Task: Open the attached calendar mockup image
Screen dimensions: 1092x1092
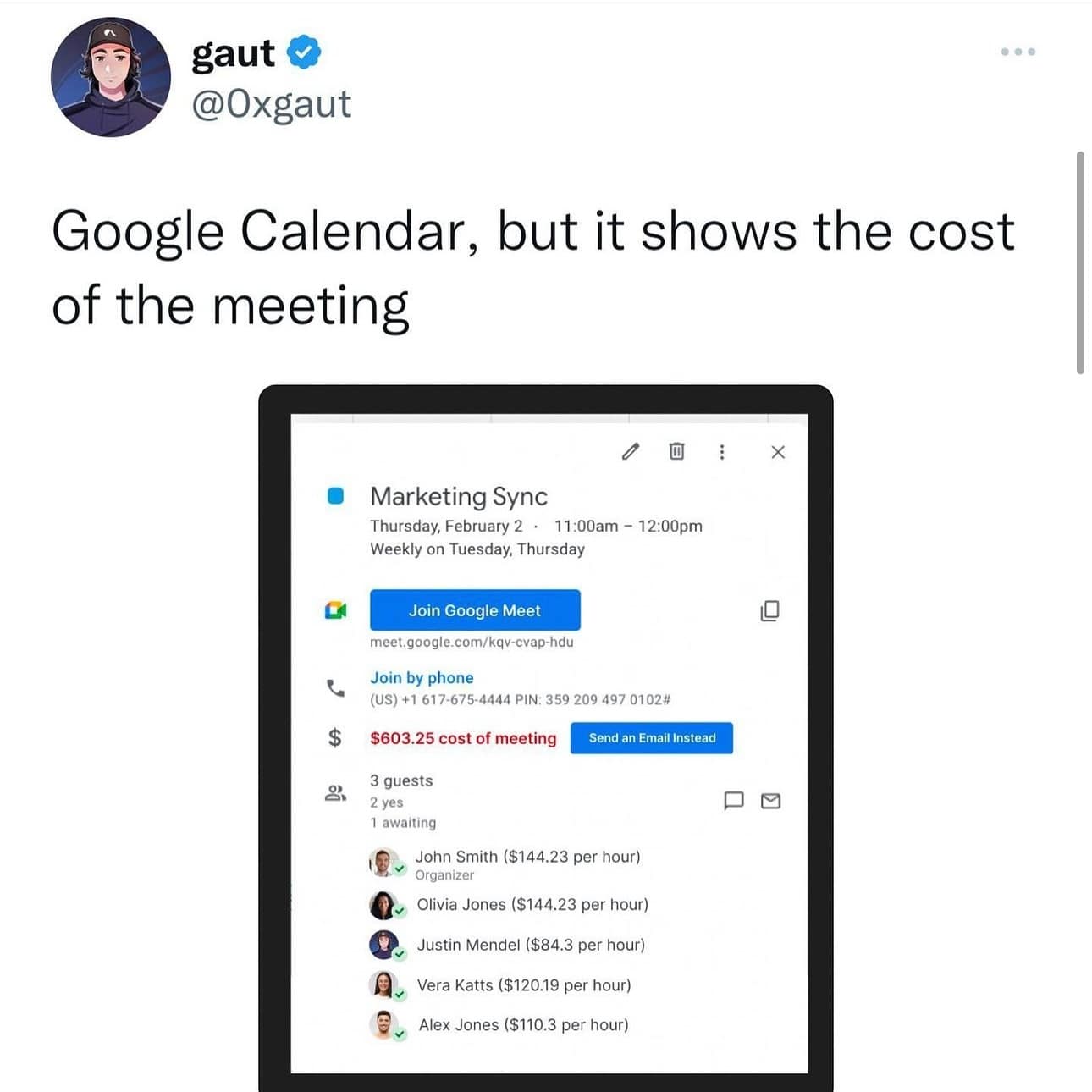Action: (x=546, y=736)
